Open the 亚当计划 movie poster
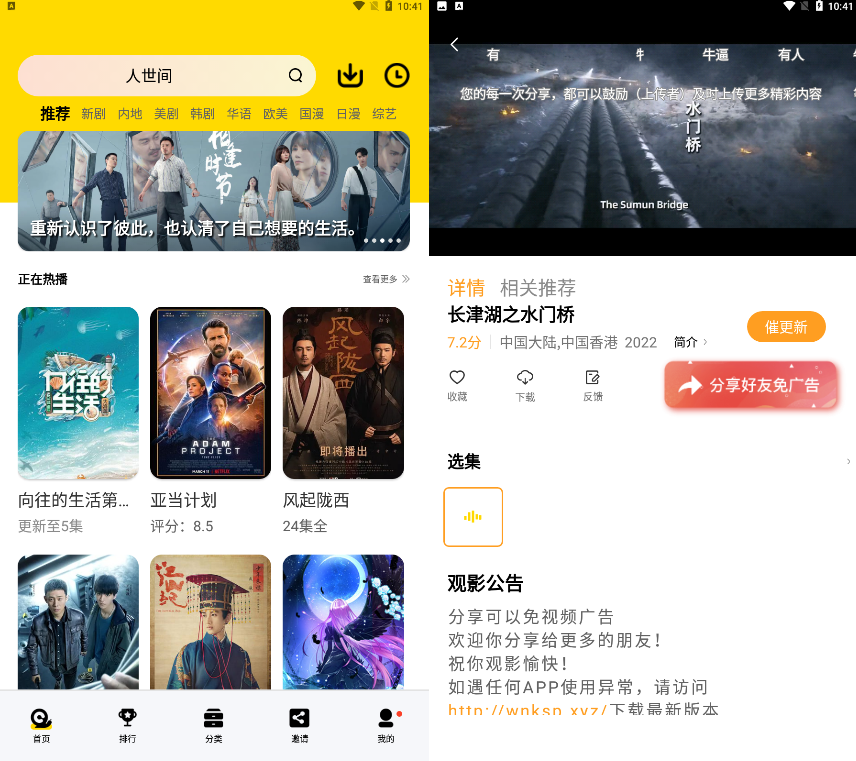Screen dimensions: 856x761 coord(210,393)
